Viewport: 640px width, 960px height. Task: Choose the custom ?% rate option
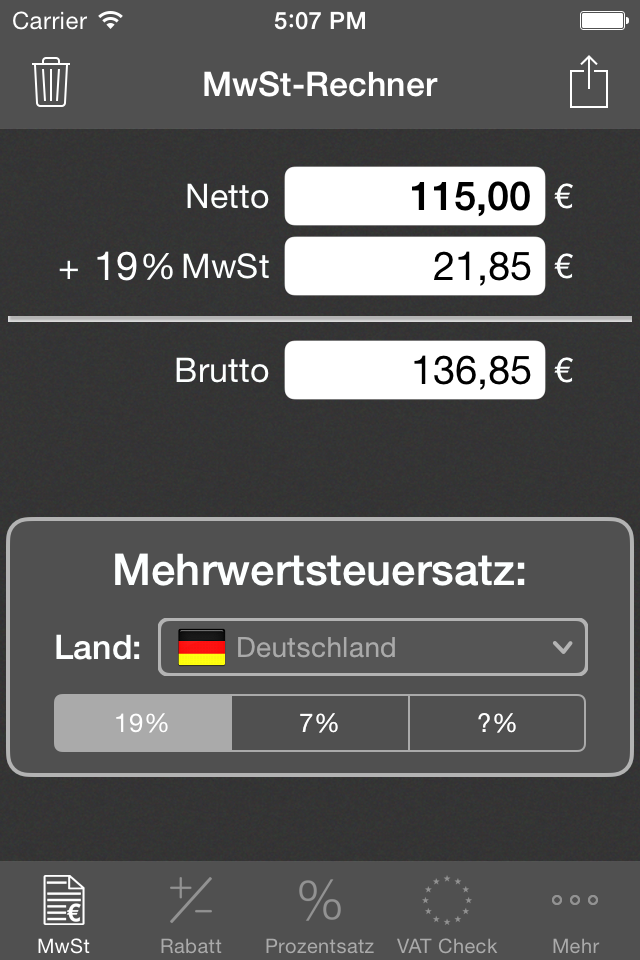[497, 723]
